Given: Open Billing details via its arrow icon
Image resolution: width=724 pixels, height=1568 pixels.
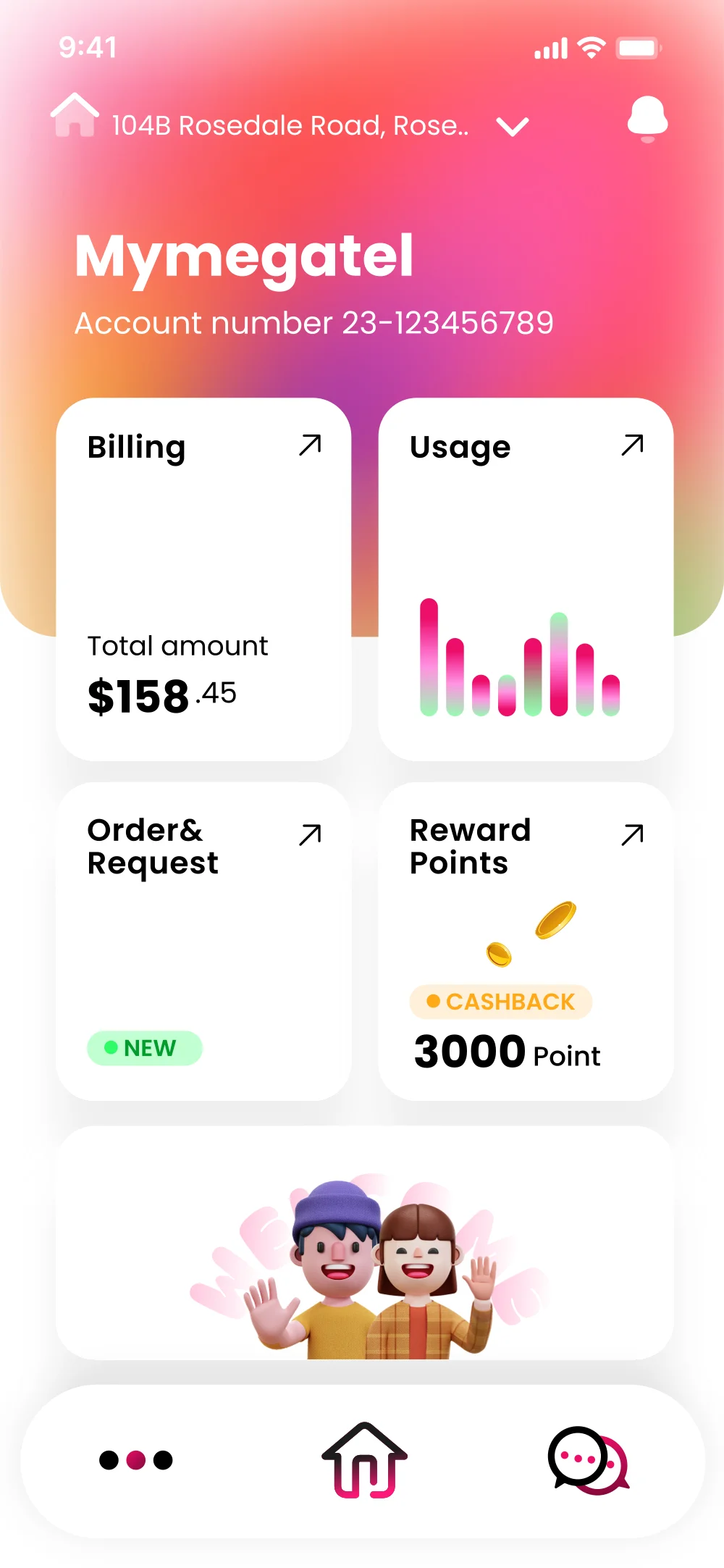Looking at the screenshot, I should [310, 446].
